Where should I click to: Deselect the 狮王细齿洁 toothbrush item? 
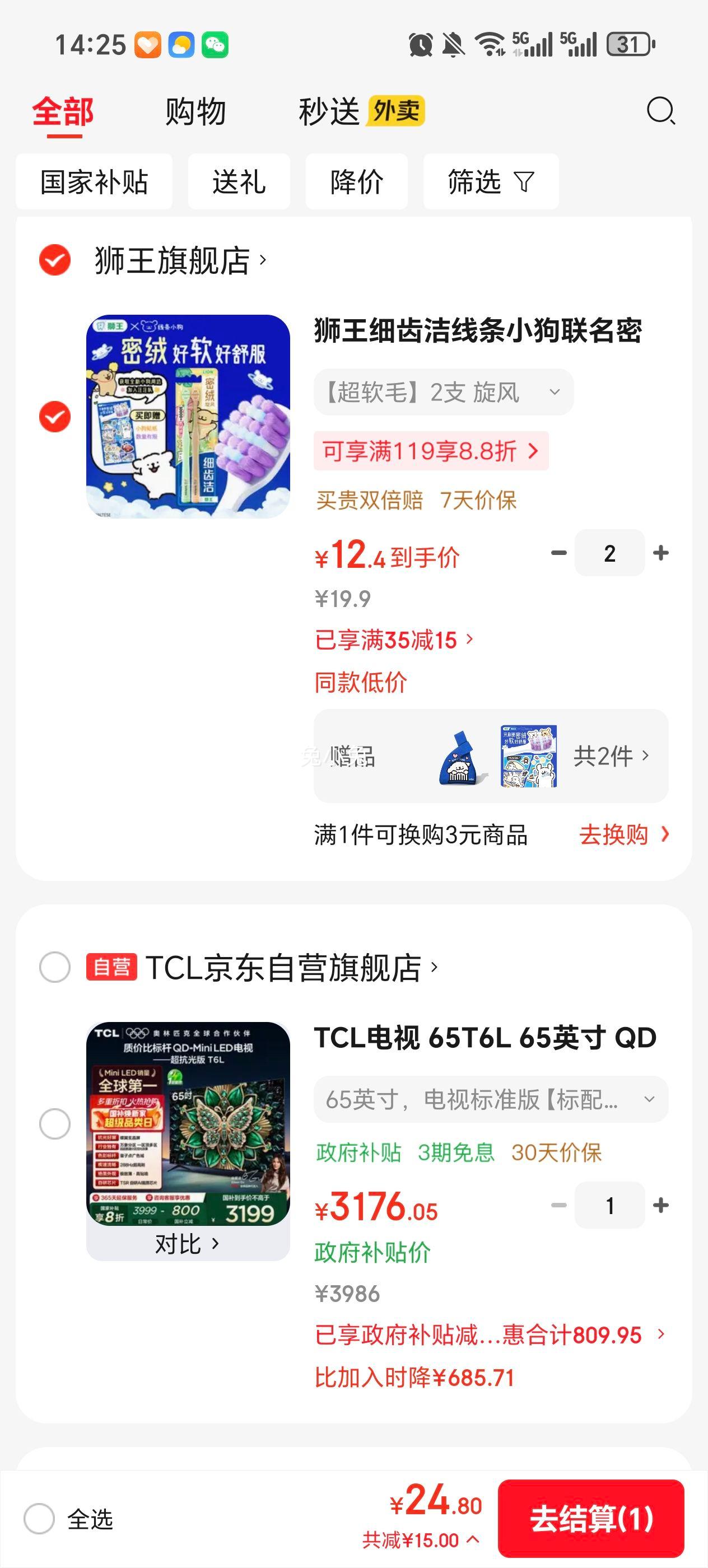[55, 417]
